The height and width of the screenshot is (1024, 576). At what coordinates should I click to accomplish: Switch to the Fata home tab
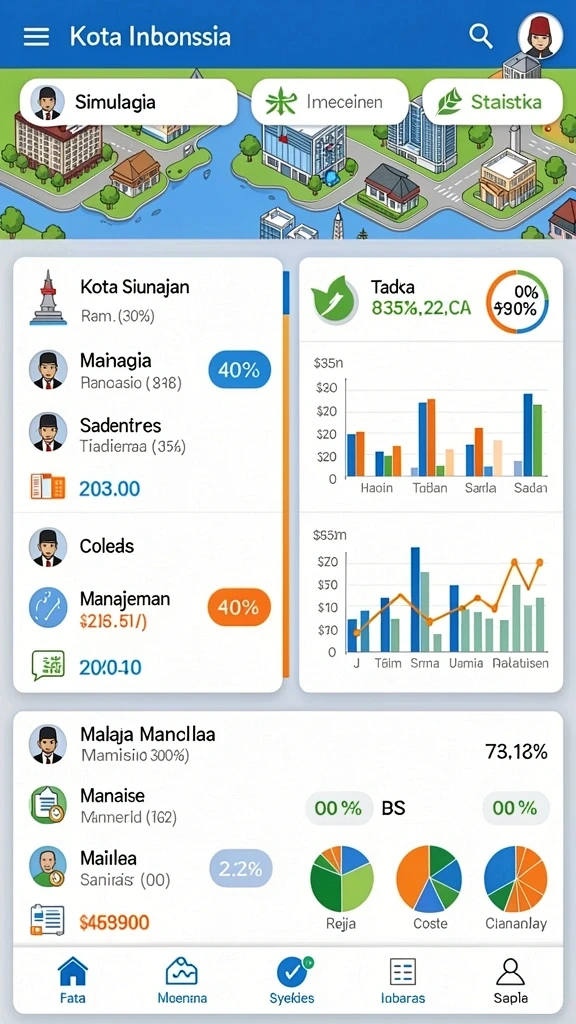coord(72,980)
